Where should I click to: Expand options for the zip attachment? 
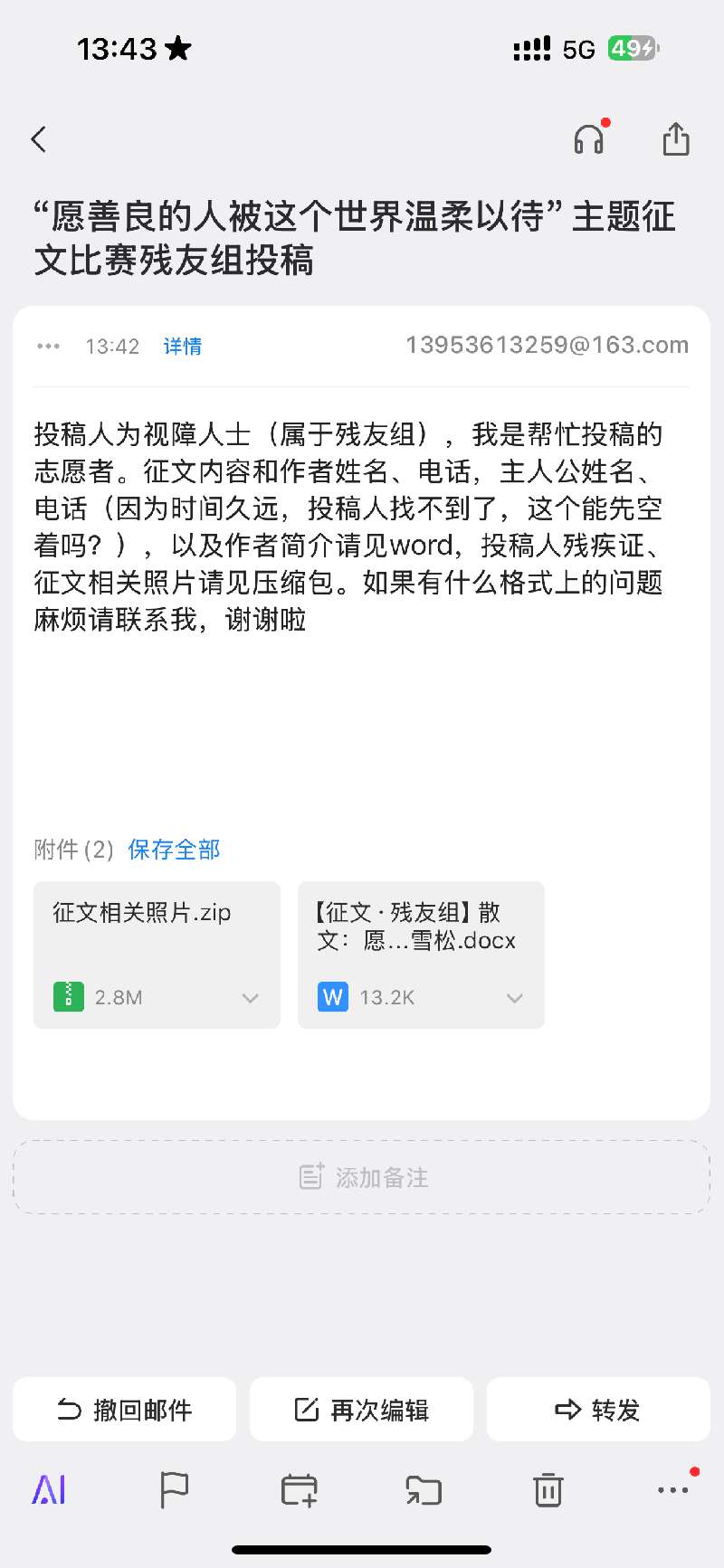click(251, 998)
